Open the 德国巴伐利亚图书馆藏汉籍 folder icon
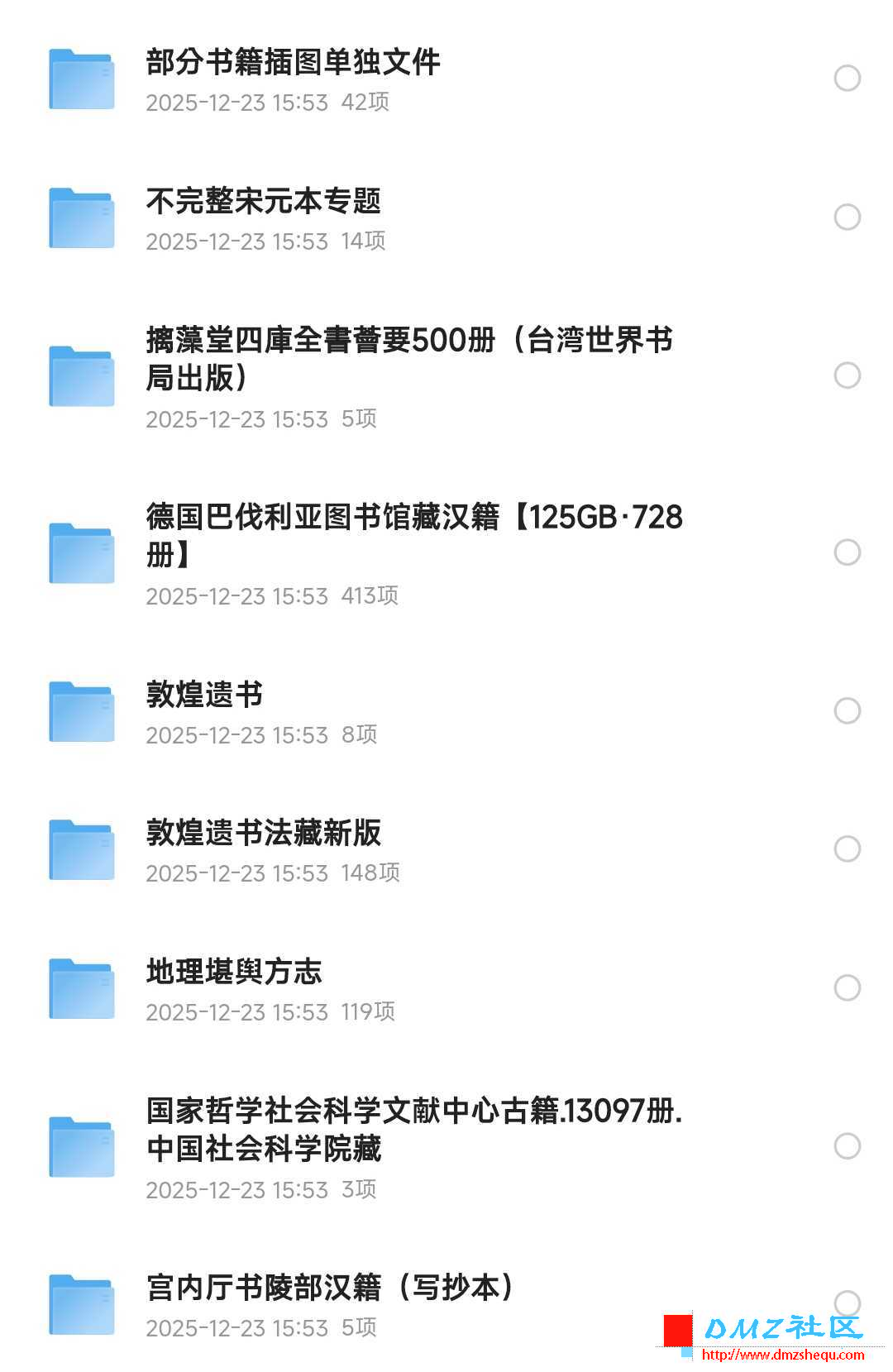This screenshot has height=1372, width=893. pos(83,552)
